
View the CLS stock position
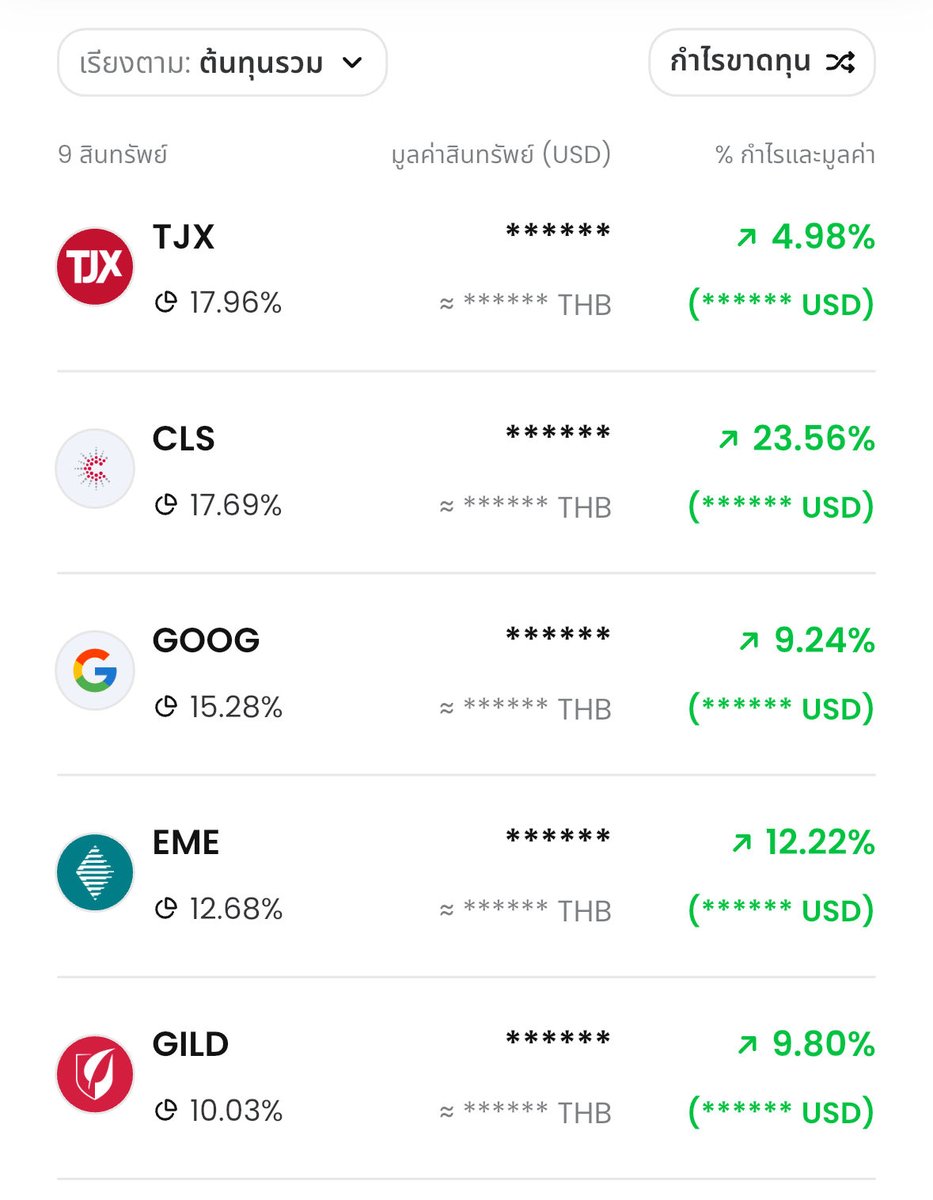click(x=465, y=470)
